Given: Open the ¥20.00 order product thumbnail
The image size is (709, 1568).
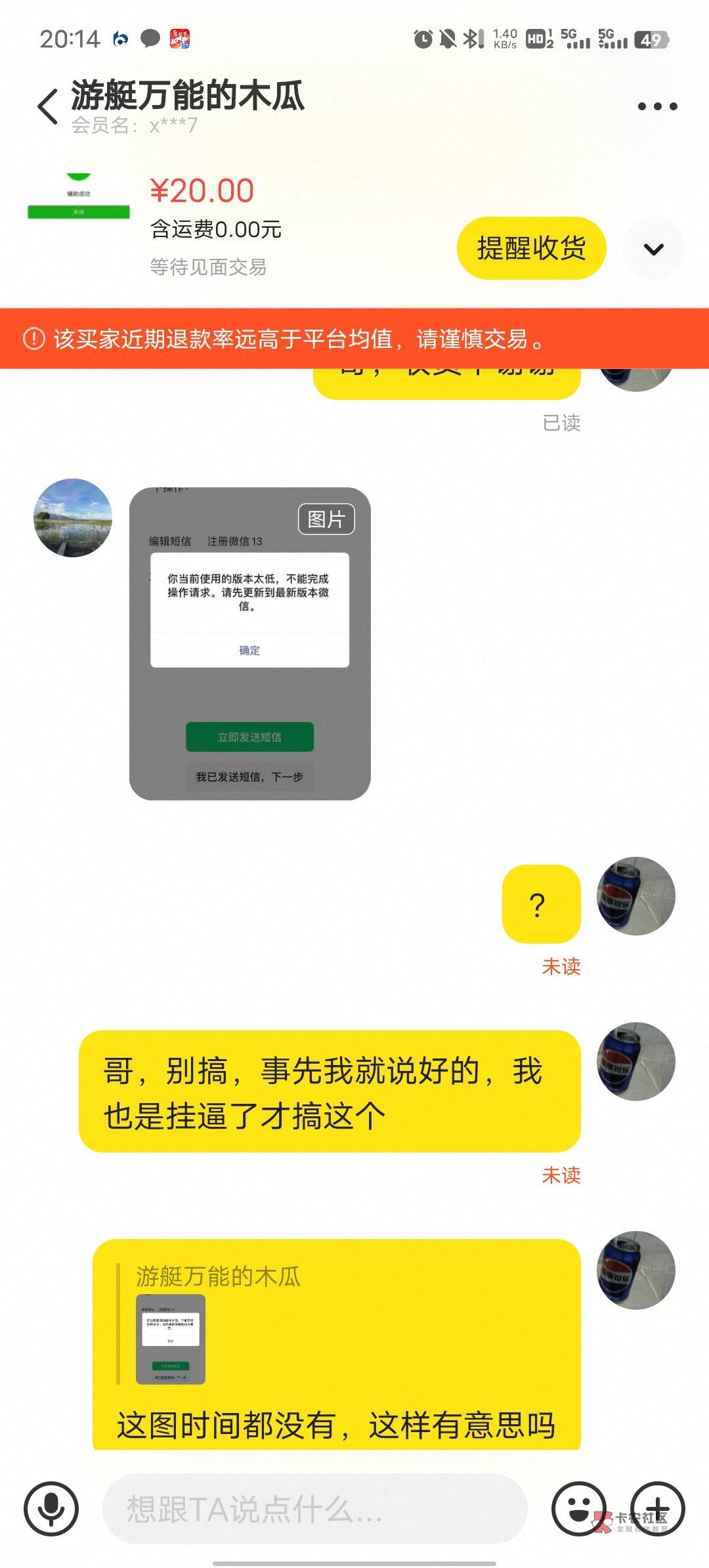Looking at the screenshot, I should coord(79,196).
